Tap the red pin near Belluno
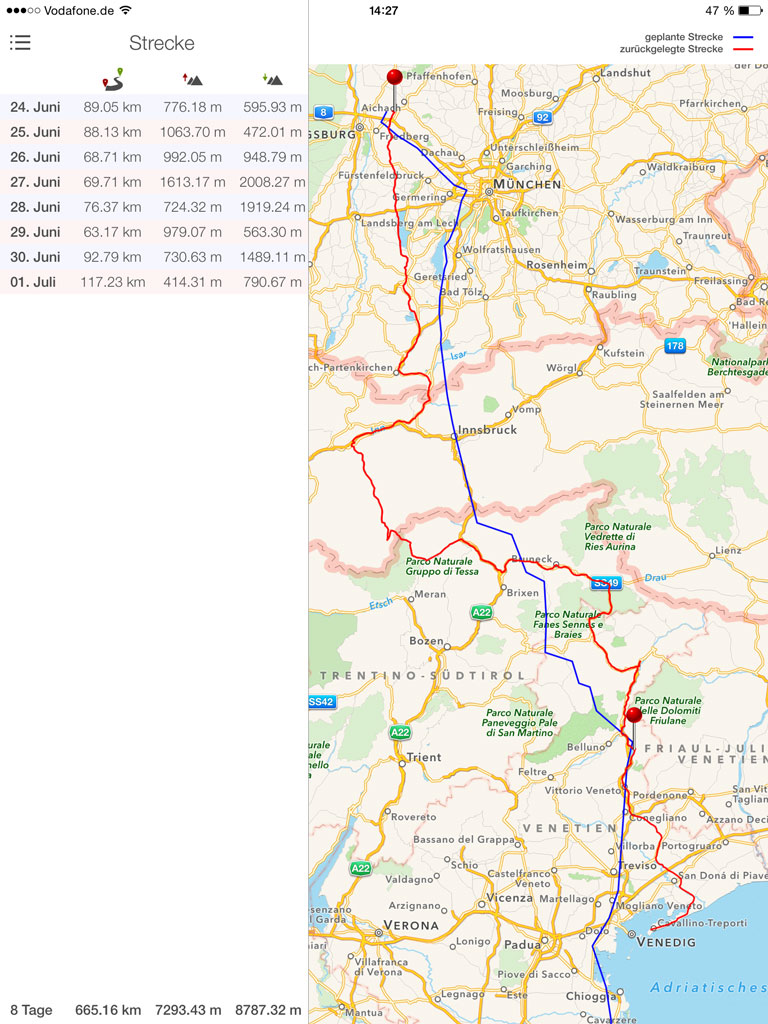Screen dimensions: 768x1024 tap(633, 715)
